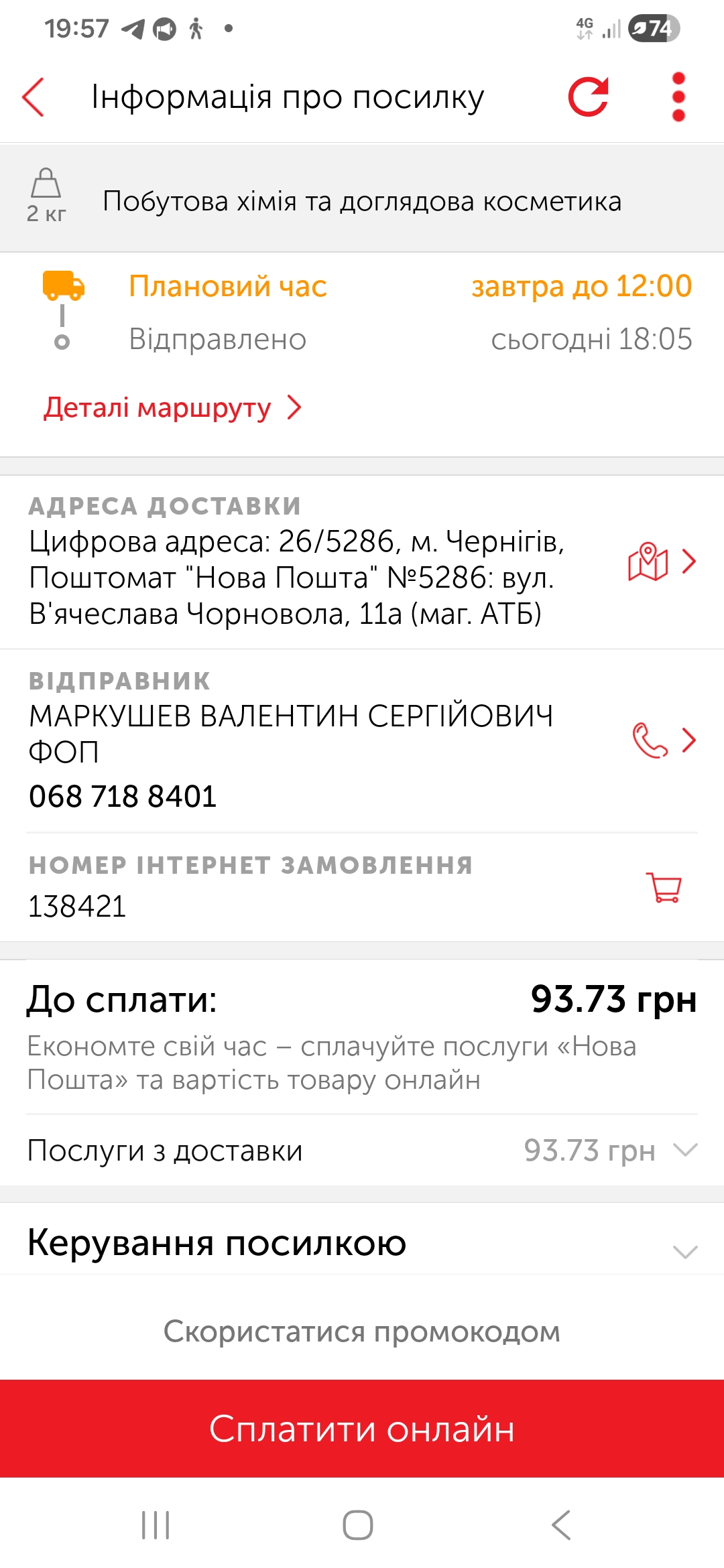Go back with the red arrow
724x1568 pixels.
coord(34,97)
